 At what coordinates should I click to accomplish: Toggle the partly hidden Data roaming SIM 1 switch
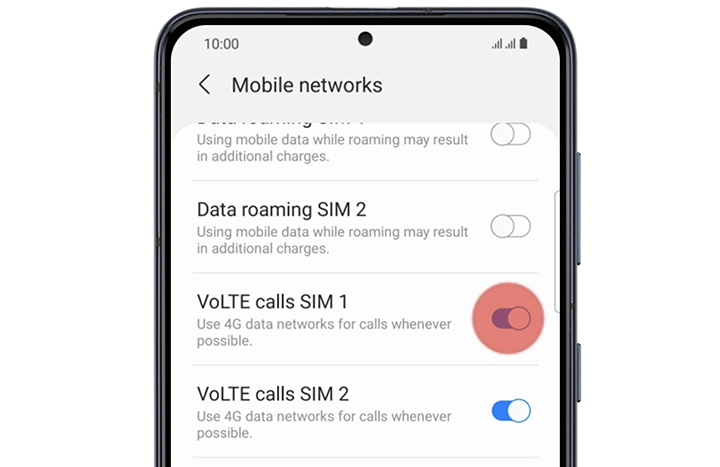tap(510, 135)
